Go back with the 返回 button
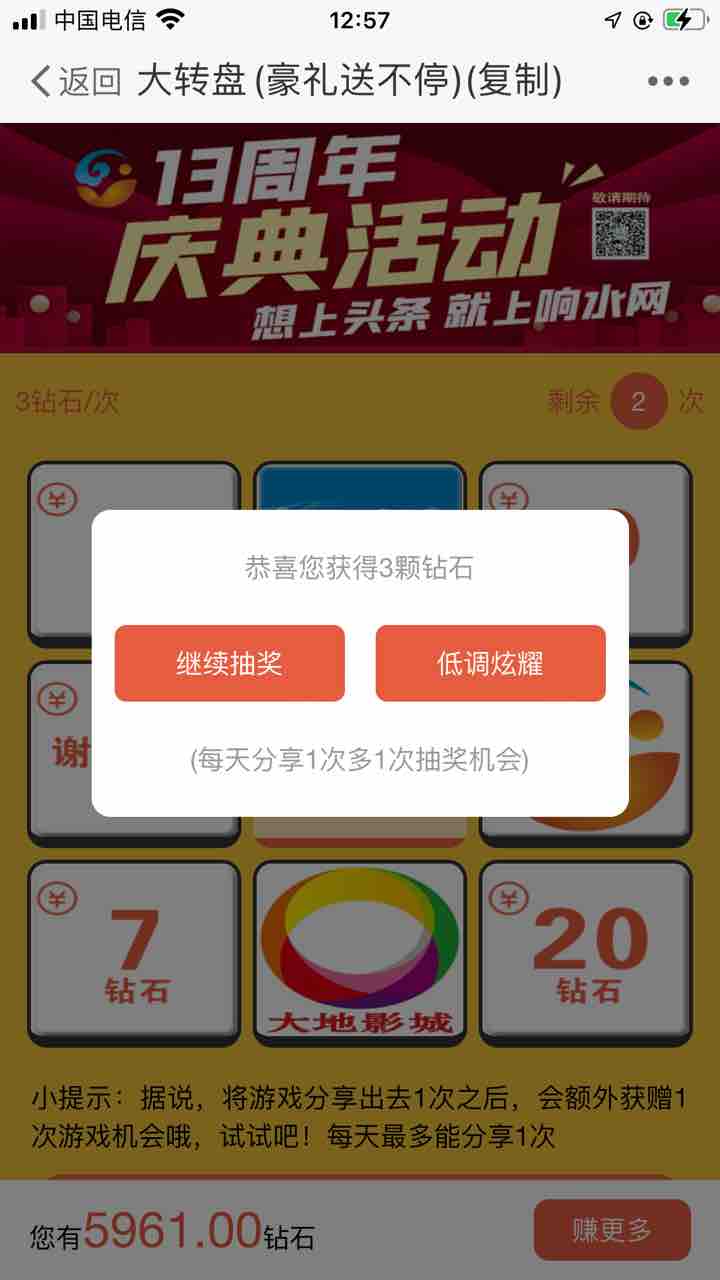This screenshot has height=1280, width=720. tap(76, 81)
